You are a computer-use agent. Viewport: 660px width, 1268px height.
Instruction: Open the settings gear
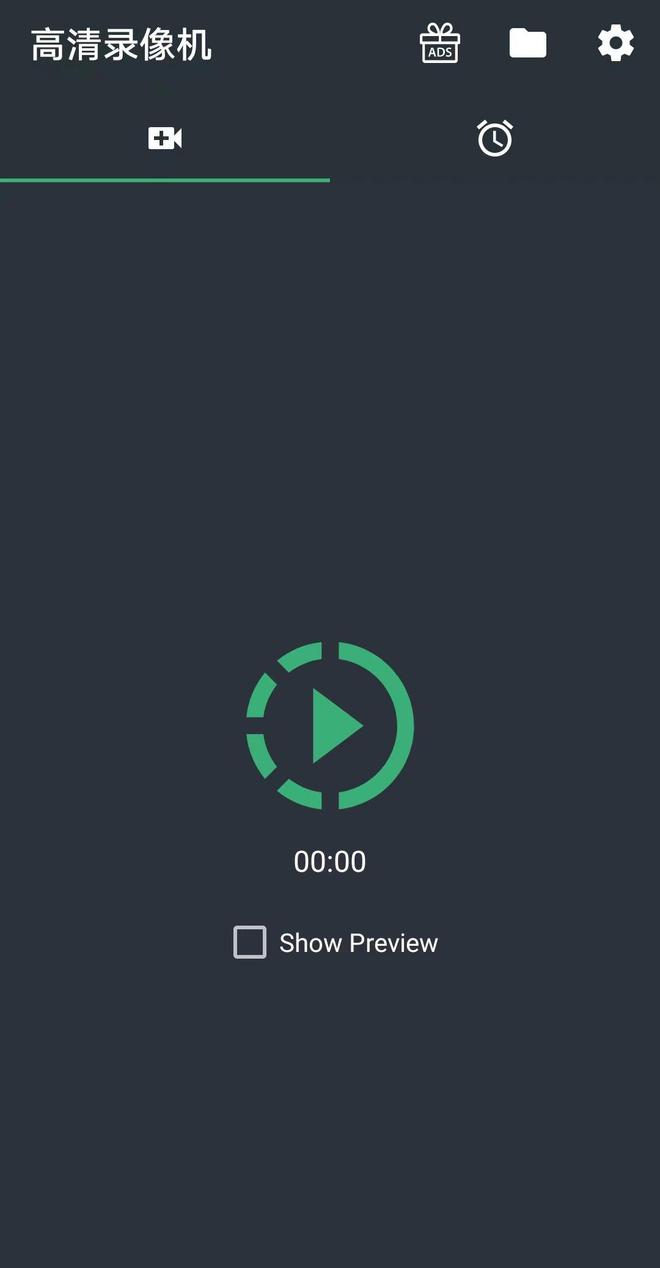(x=615, y=43)
